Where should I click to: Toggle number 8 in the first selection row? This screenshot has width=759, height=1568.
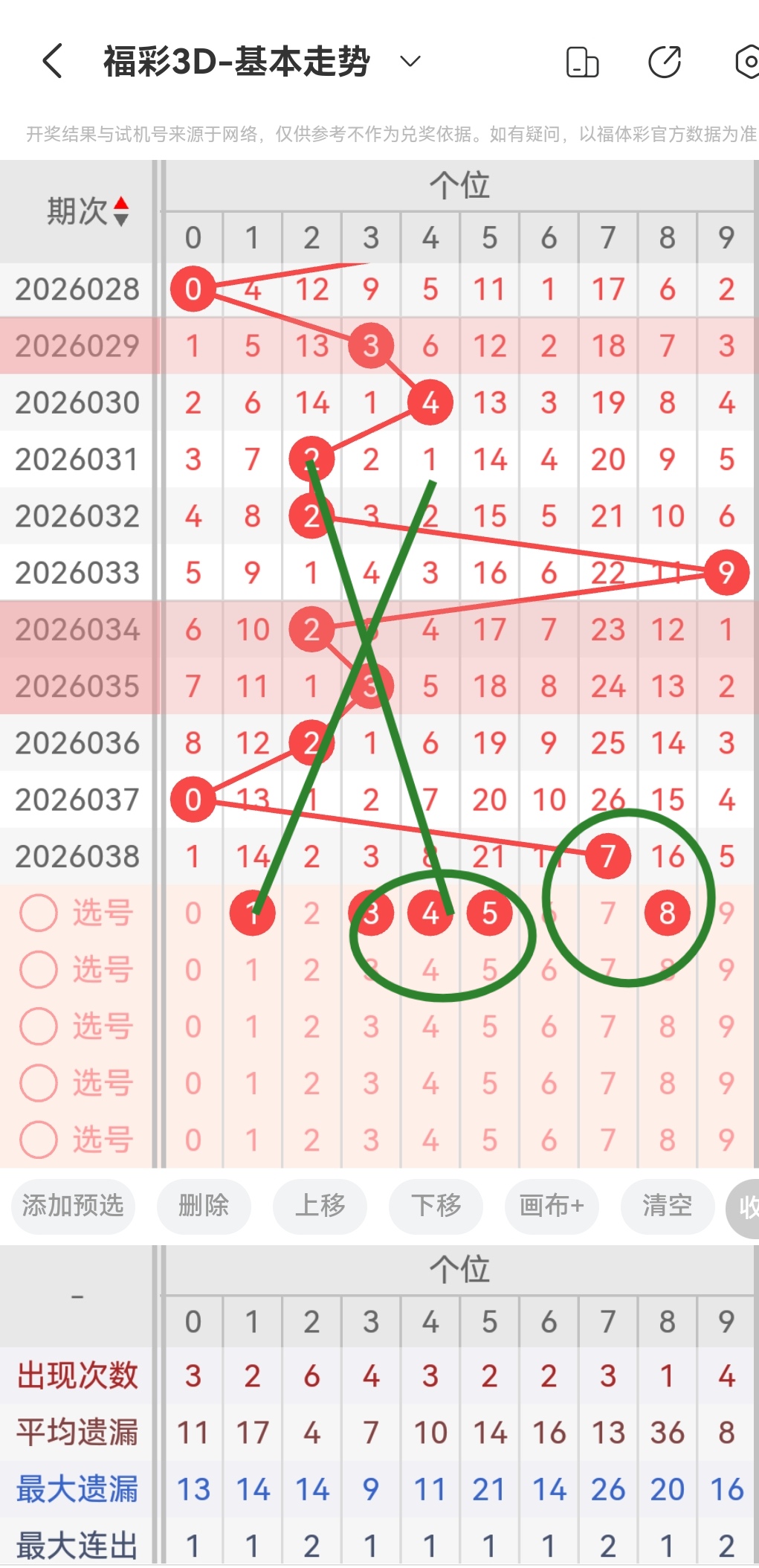pyautogui.click(x=667, y=913)
